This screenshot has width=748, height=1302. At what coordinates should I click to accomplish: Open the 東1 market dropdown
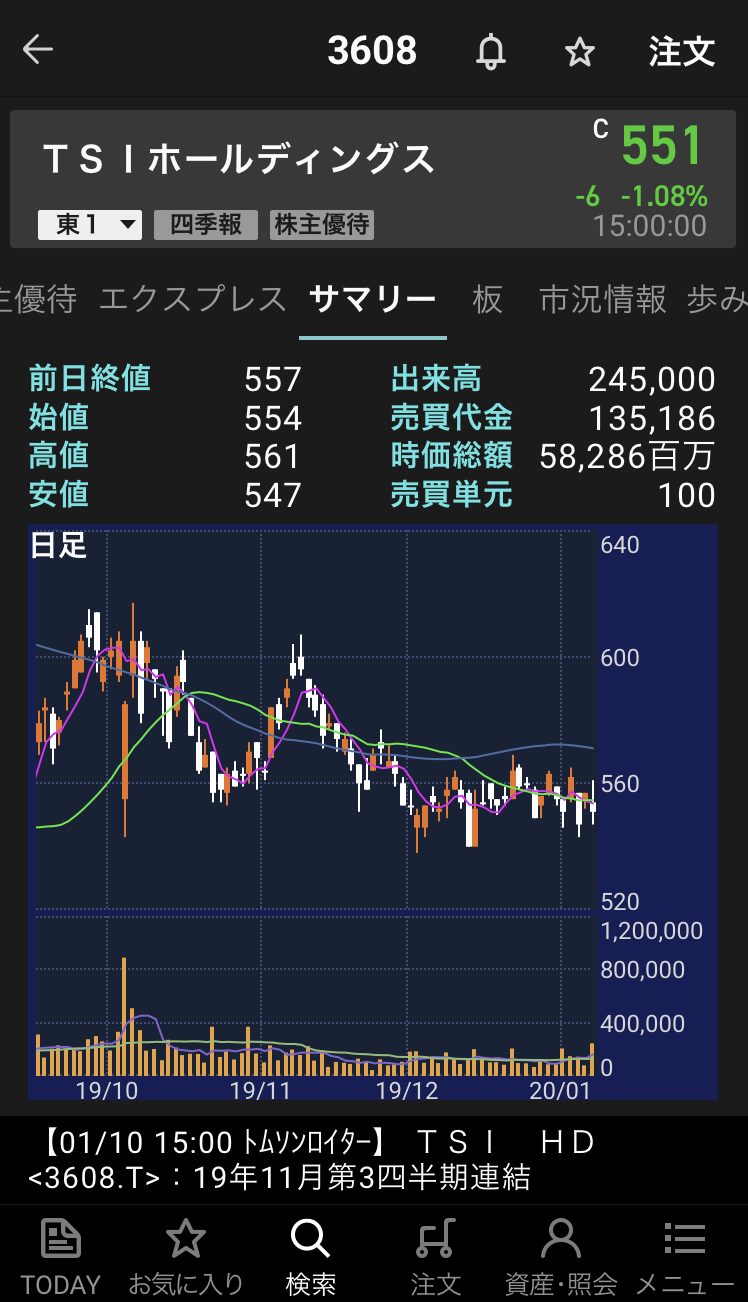(90, 224)
